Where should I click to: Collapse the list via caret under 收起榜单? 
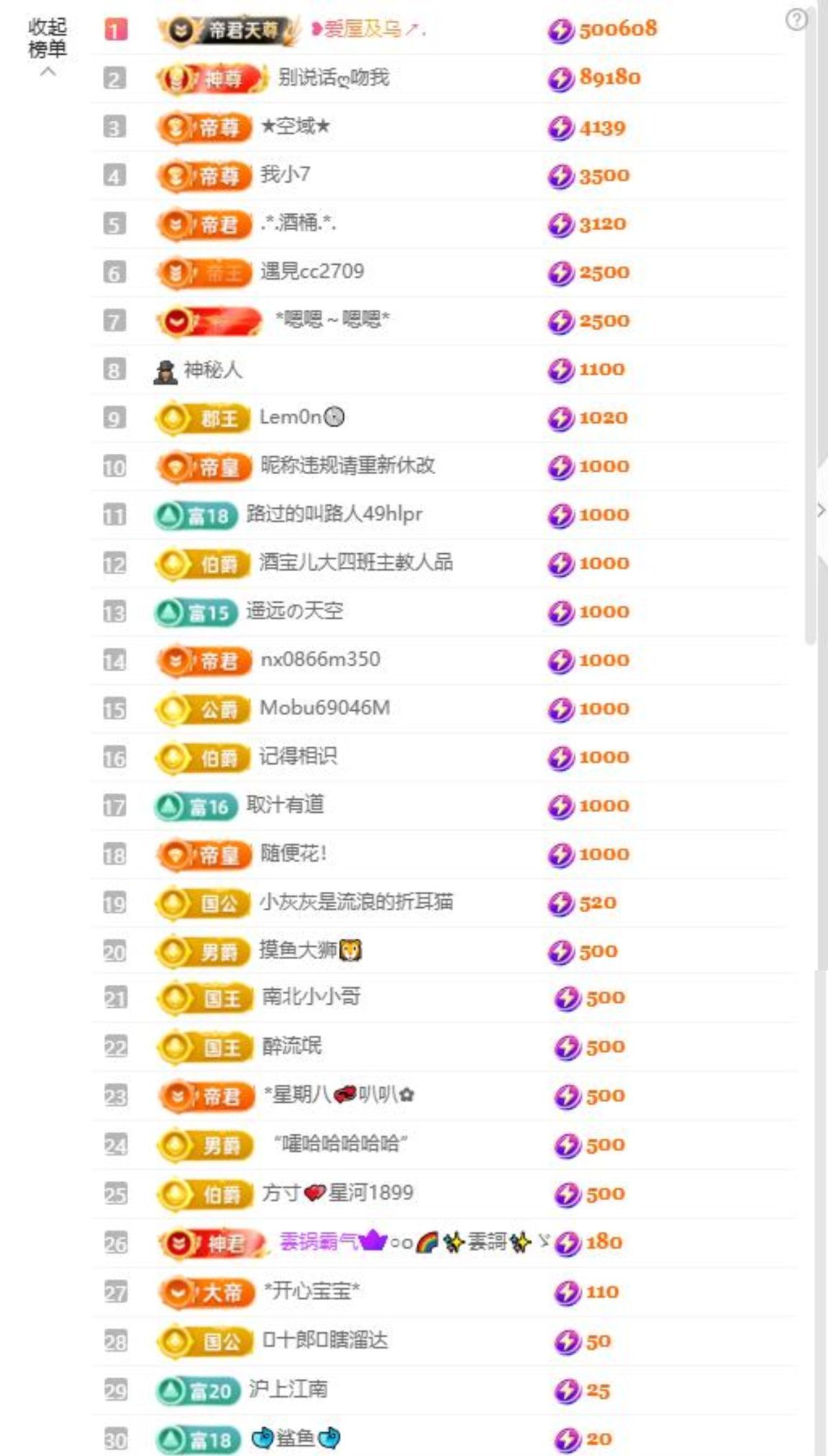click(47, 72)
